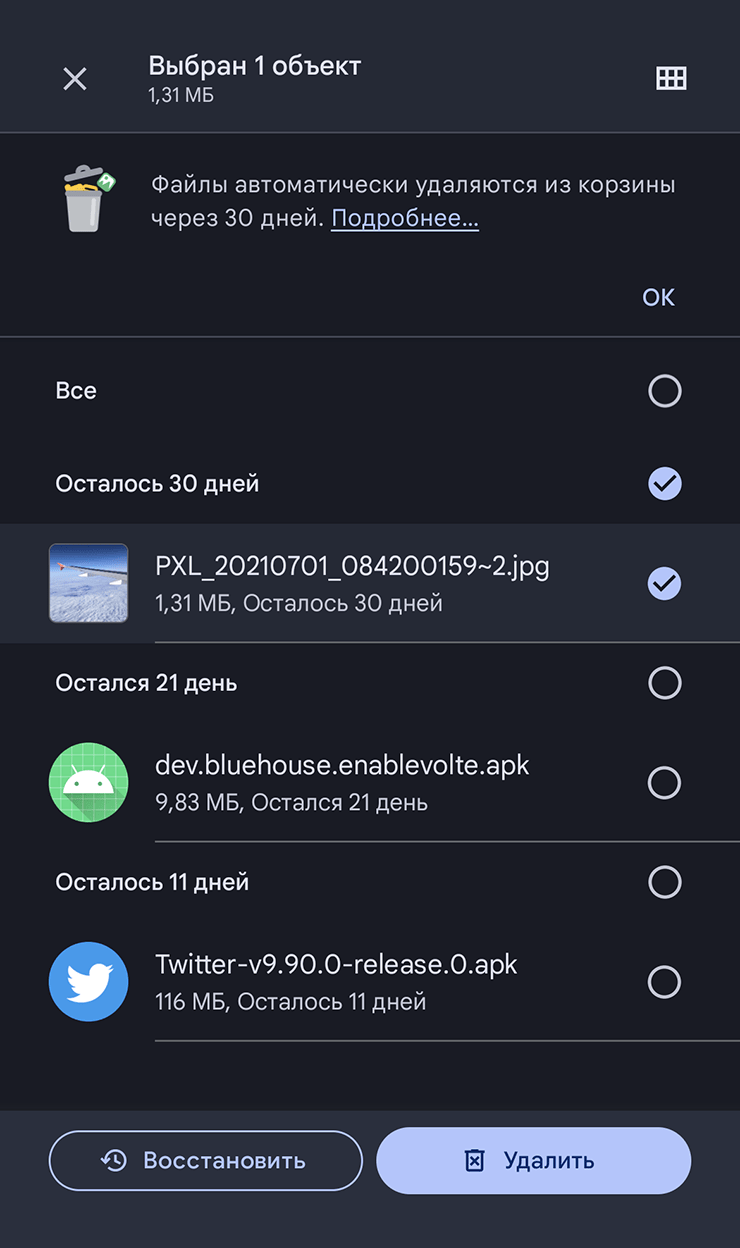Screen dimensions: 740x1248
Task: Uncheck the Осталось 30 дней group
Action: 664,484
